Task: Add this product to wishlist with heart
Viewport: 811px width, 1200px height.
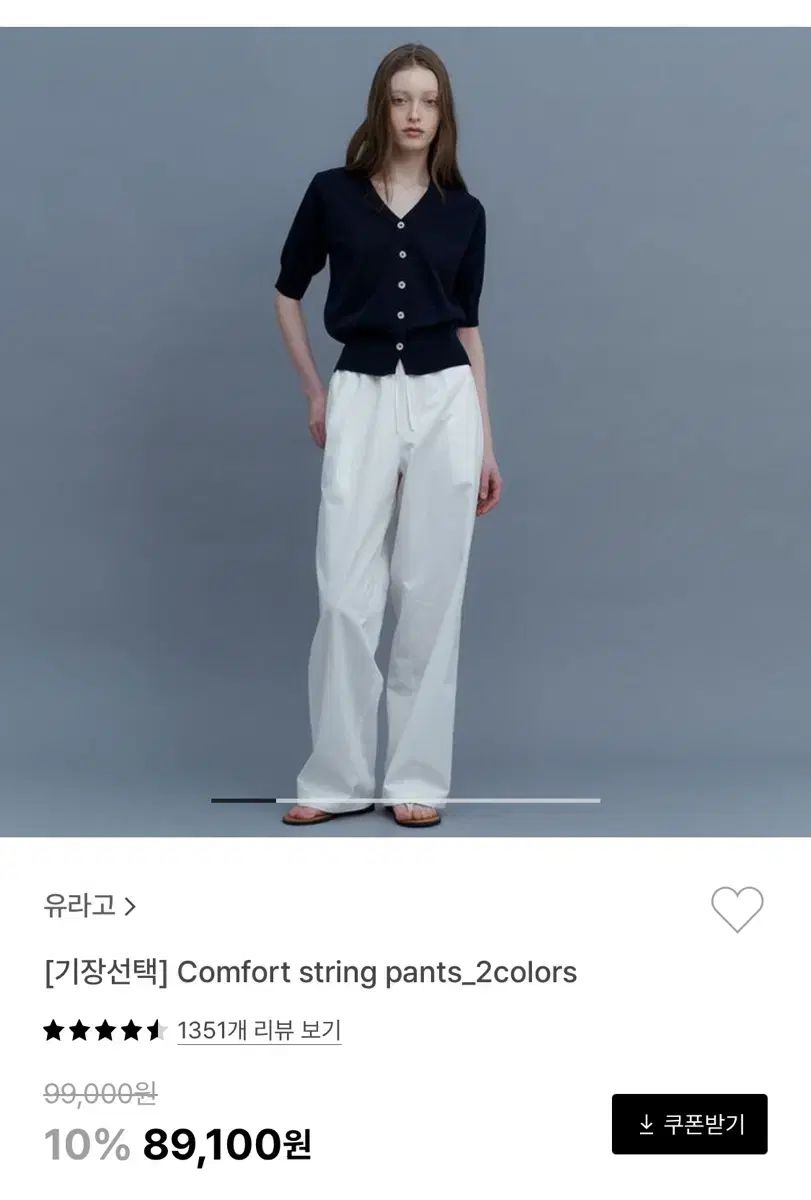Action: click(737, 909)
